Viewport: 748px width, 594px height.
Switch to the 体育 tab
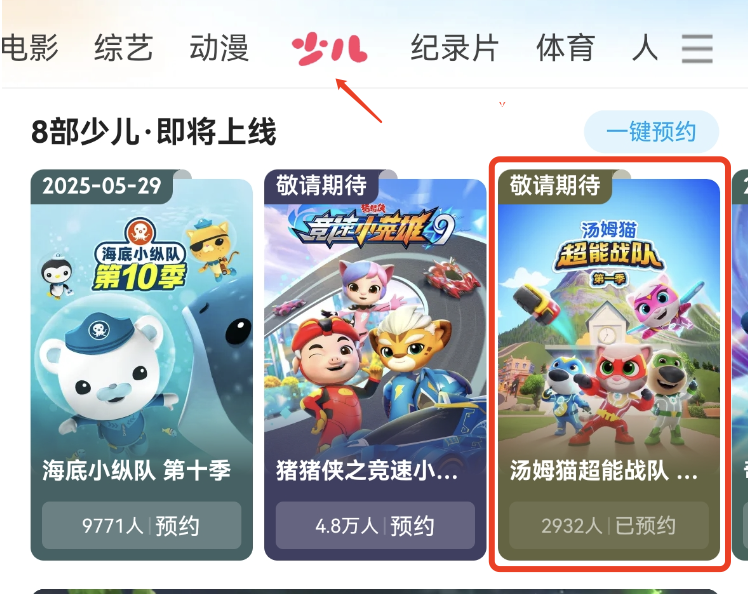566,47
